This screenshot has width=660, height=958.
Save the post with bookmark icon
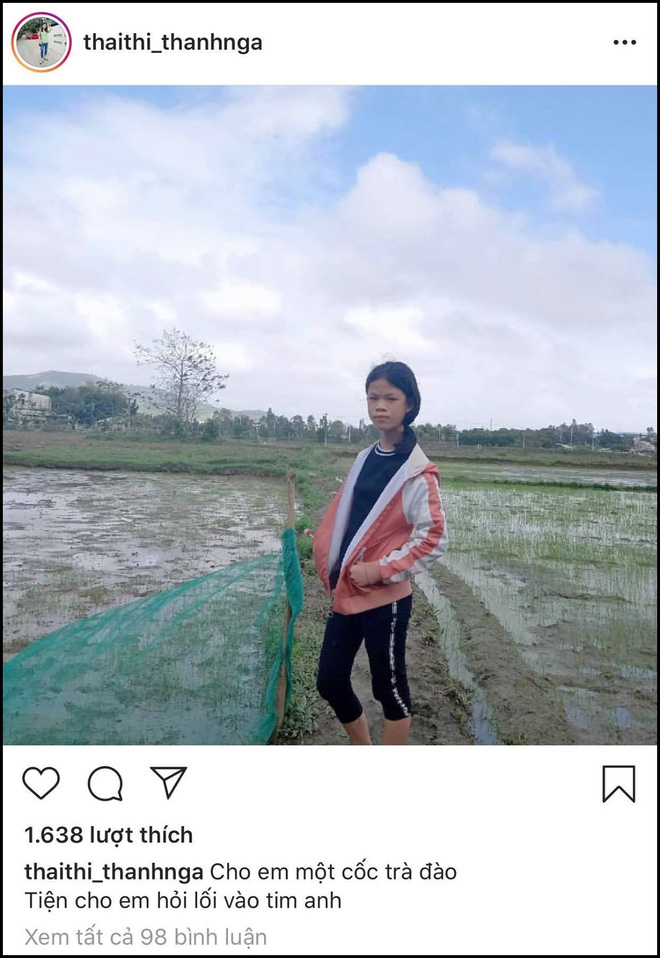[x=618, y=783]
